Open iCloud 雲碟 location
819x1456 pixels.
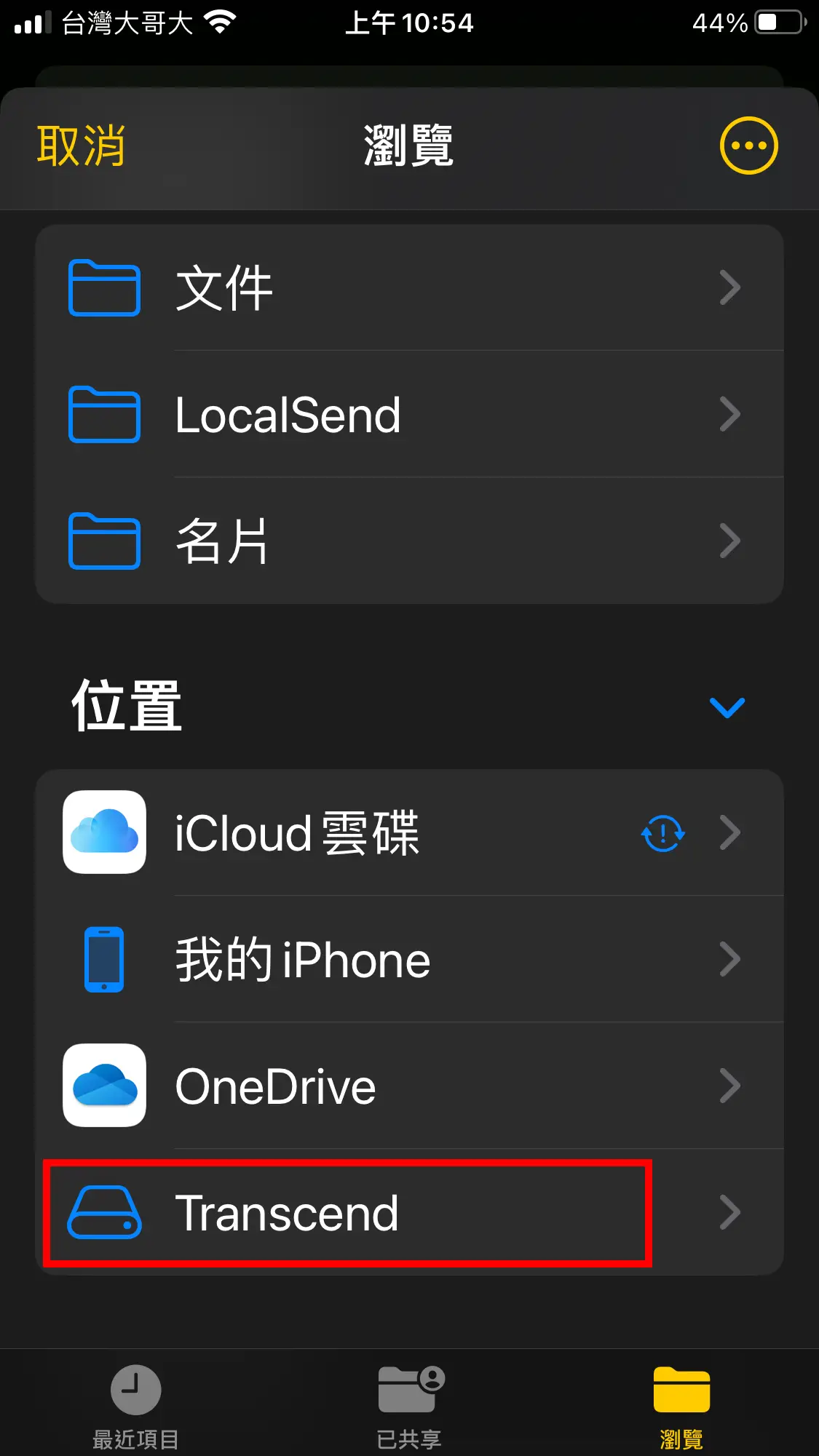pos(364,832)
